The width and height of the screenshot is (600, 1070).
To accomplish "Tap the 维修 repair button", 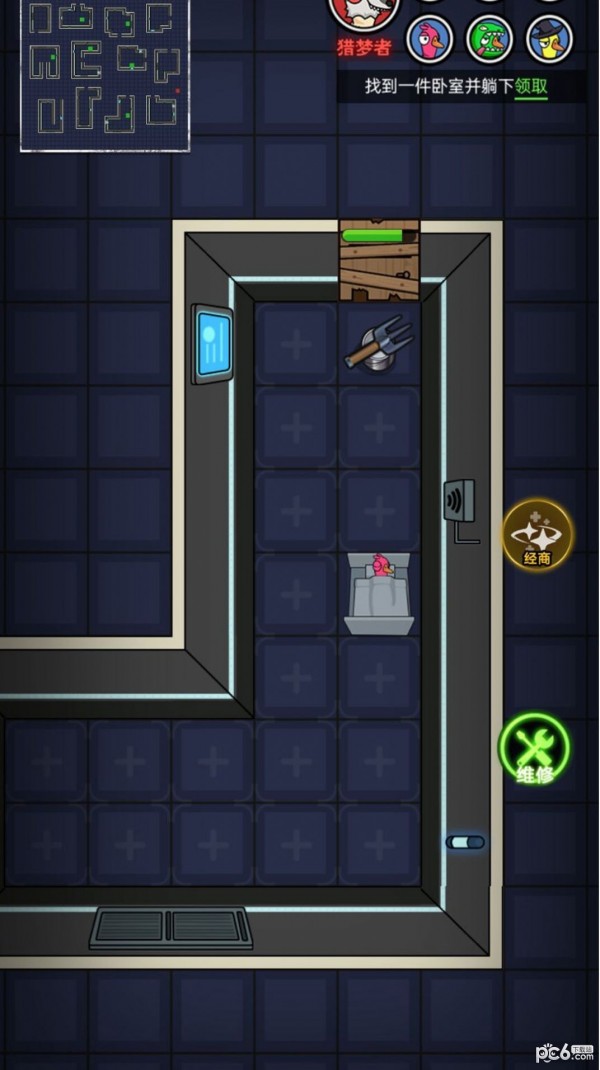I will tap(534, 748).
